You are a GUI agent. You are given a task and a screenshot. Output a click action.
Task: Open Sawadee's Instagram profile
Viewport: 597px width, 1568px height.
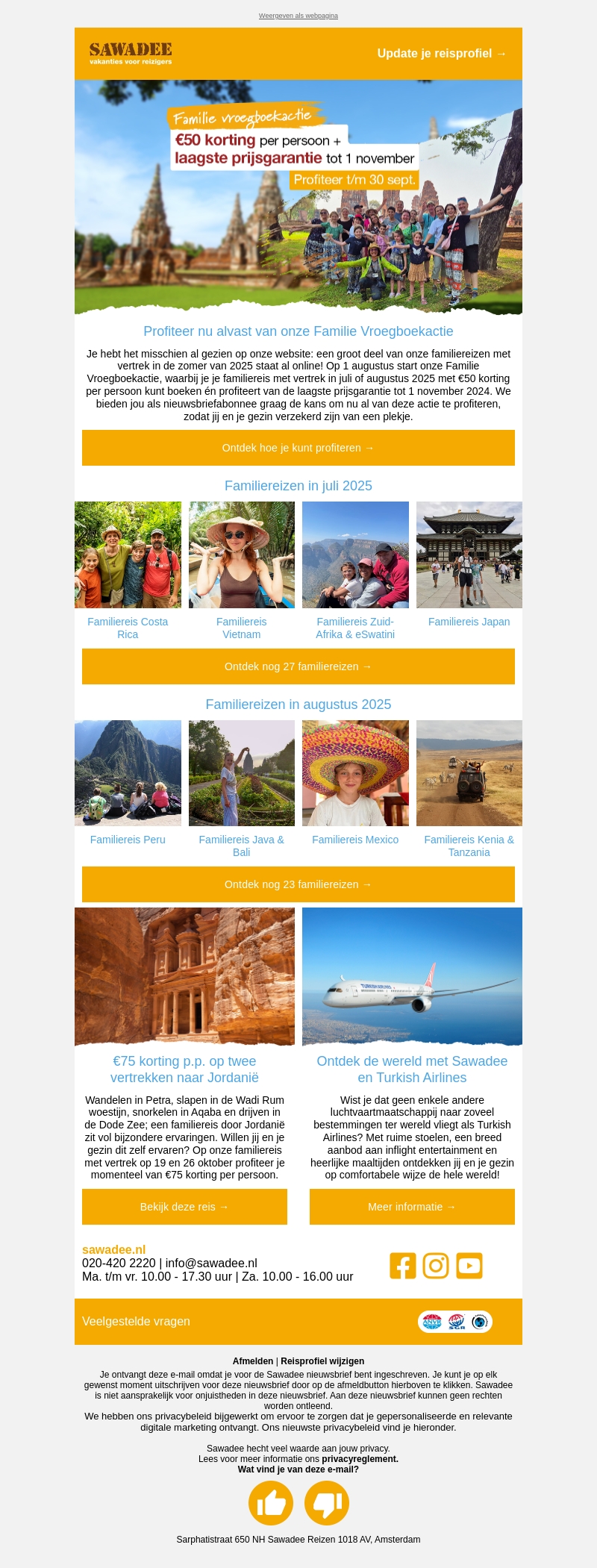click(436, 1266)
